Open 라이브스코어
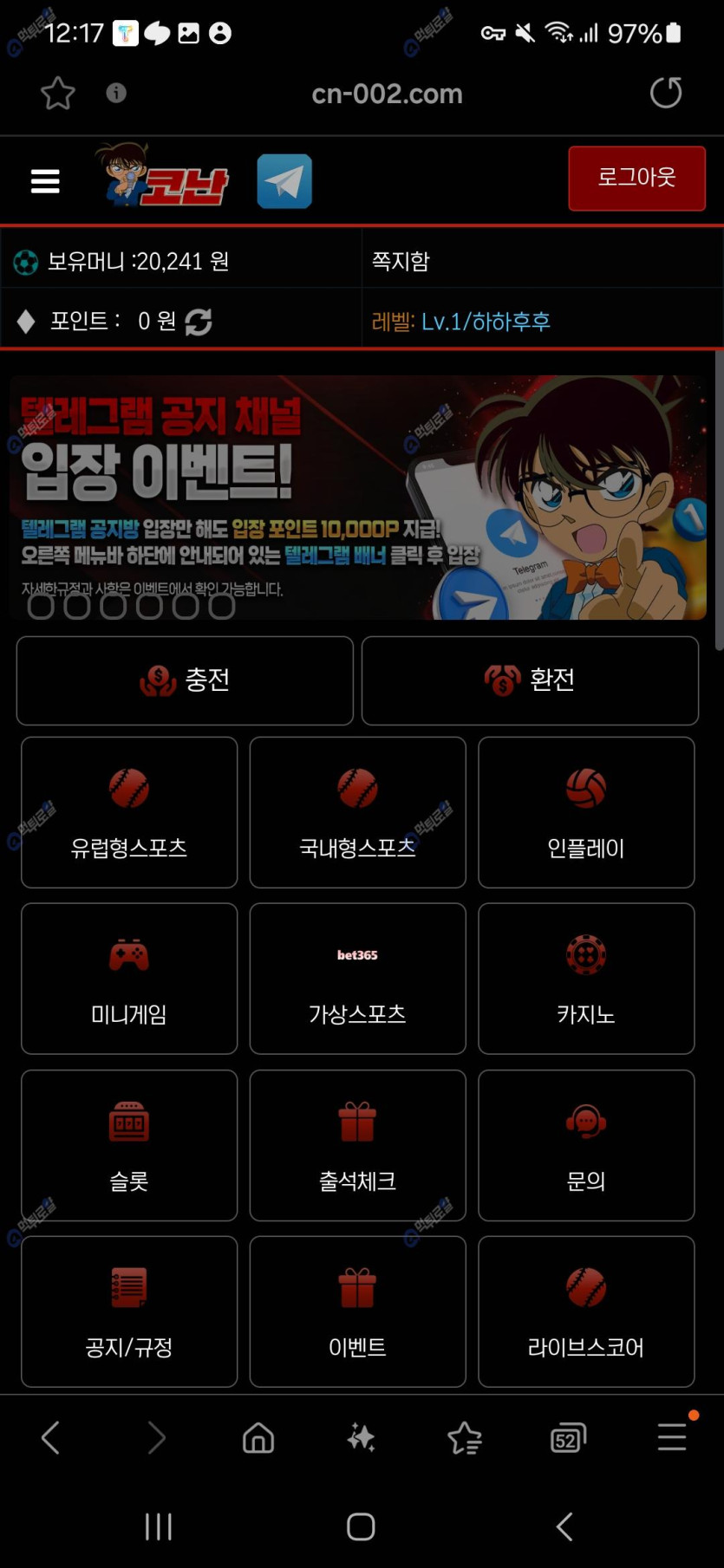Image resolution: width=724 pixels, height=1568 pixels. point(586,1311)
